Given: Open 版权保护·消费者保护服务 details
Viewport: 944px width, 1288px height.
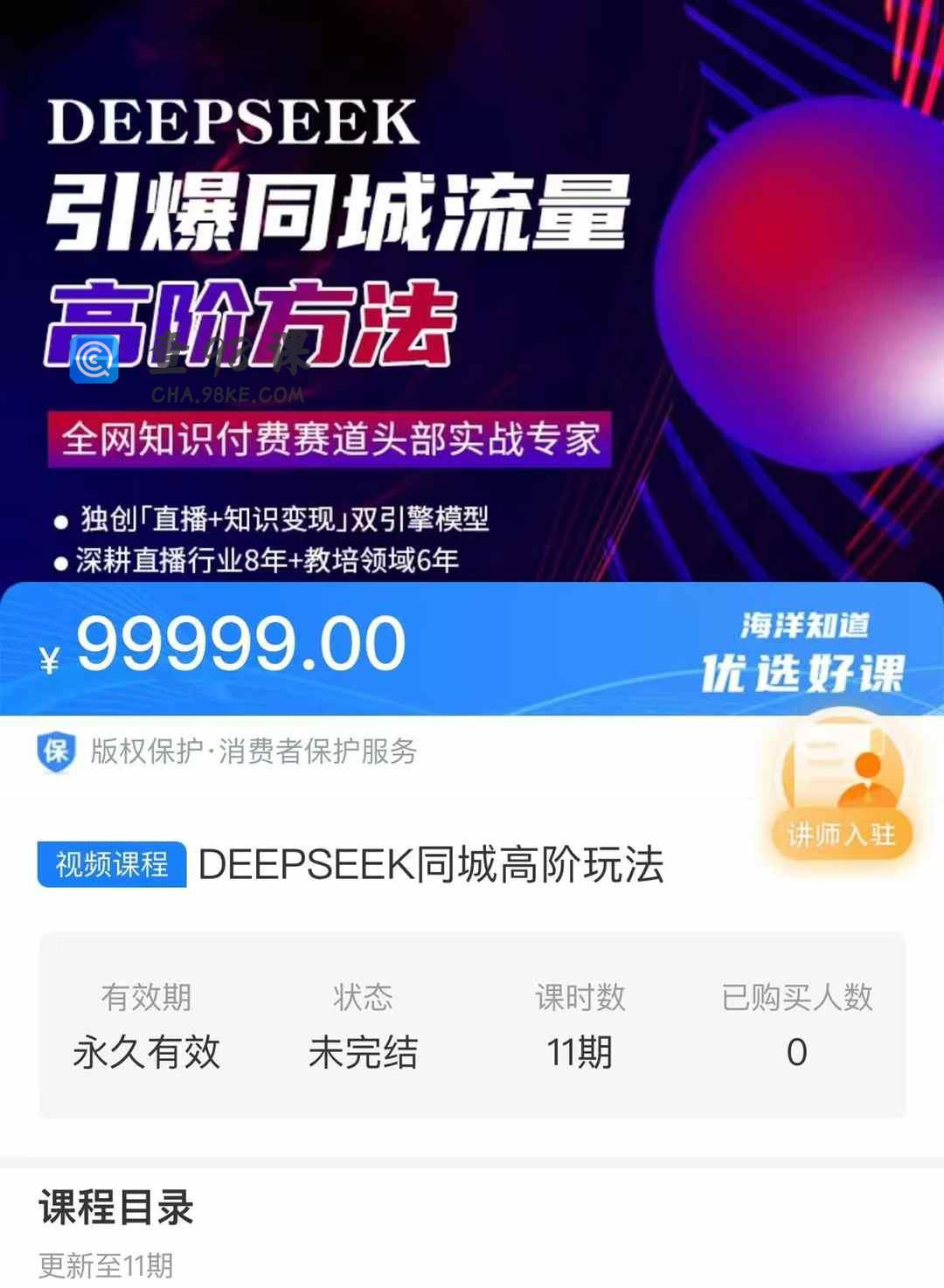Looking at the screenshot, I should coord(253,751).
